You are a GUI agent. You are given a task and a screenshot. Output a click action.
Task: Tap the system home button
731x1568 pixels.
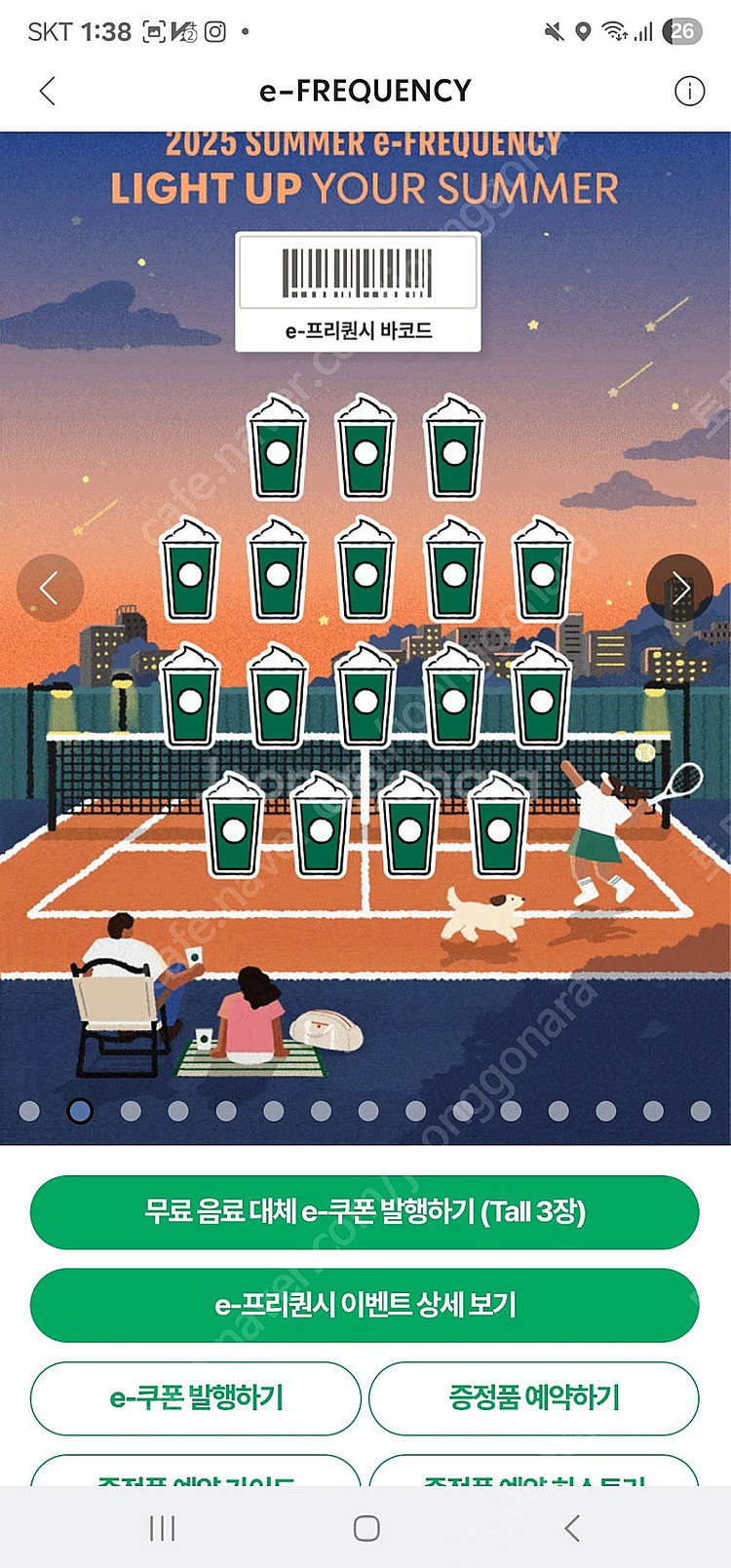coord(366,1528)
